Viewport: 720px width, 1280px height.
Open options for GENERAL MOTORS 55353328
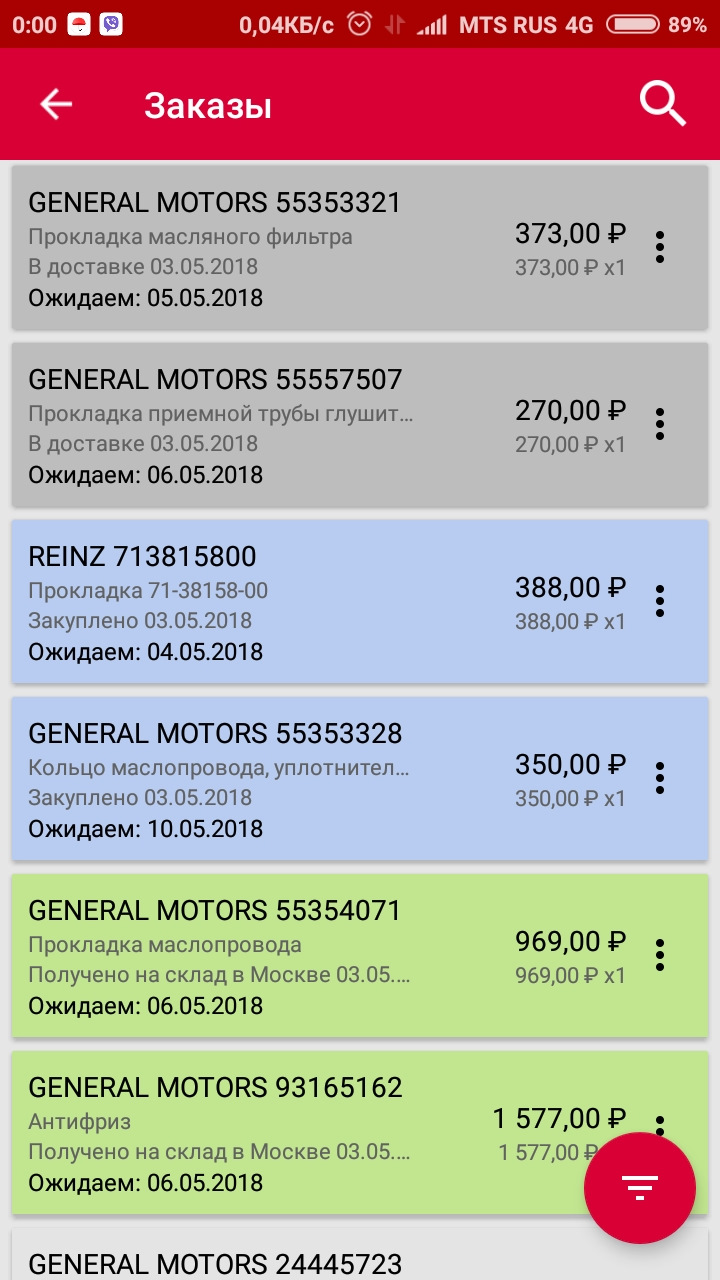[659, 778]
